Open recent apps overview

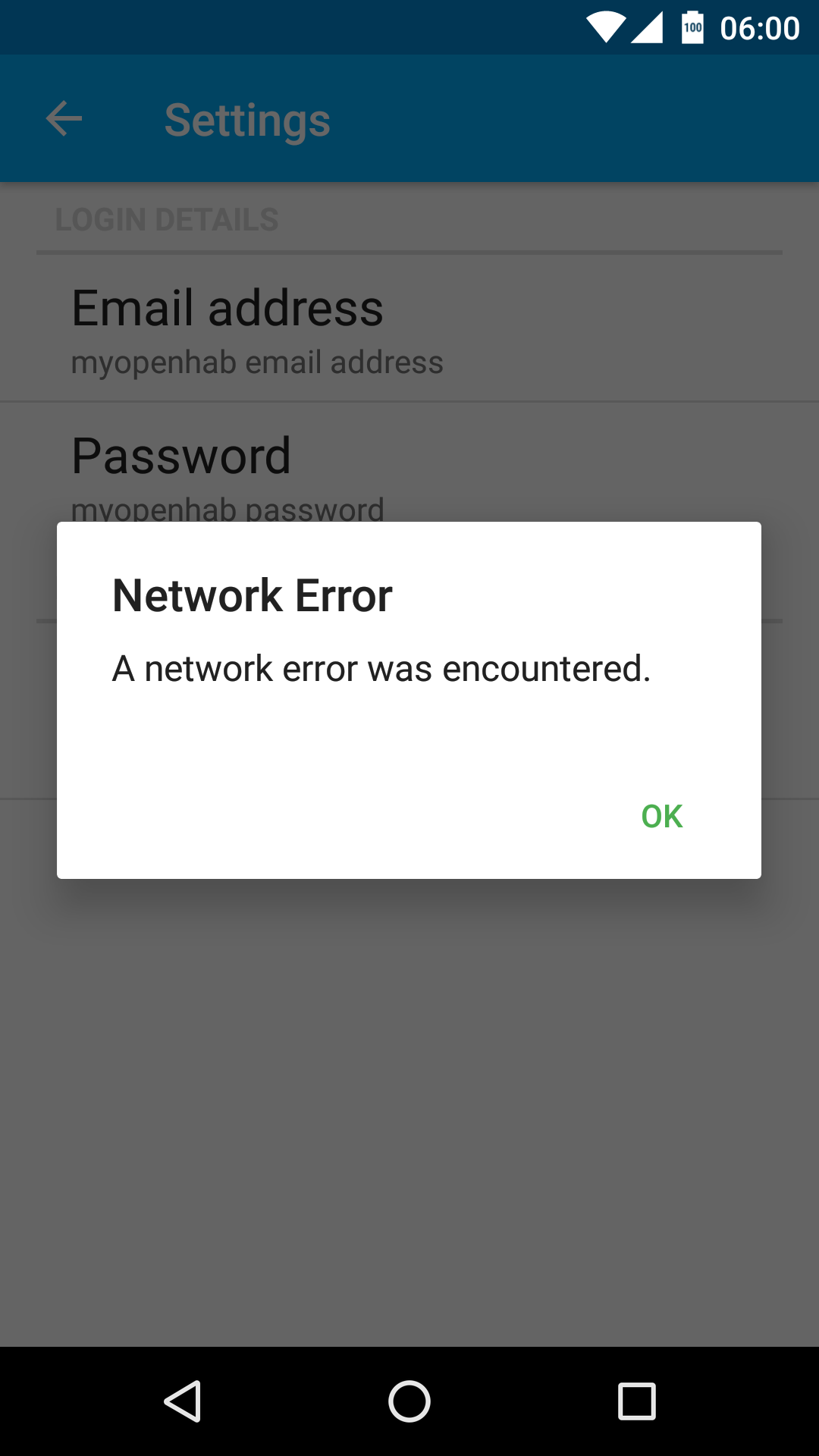point(637,1401)
